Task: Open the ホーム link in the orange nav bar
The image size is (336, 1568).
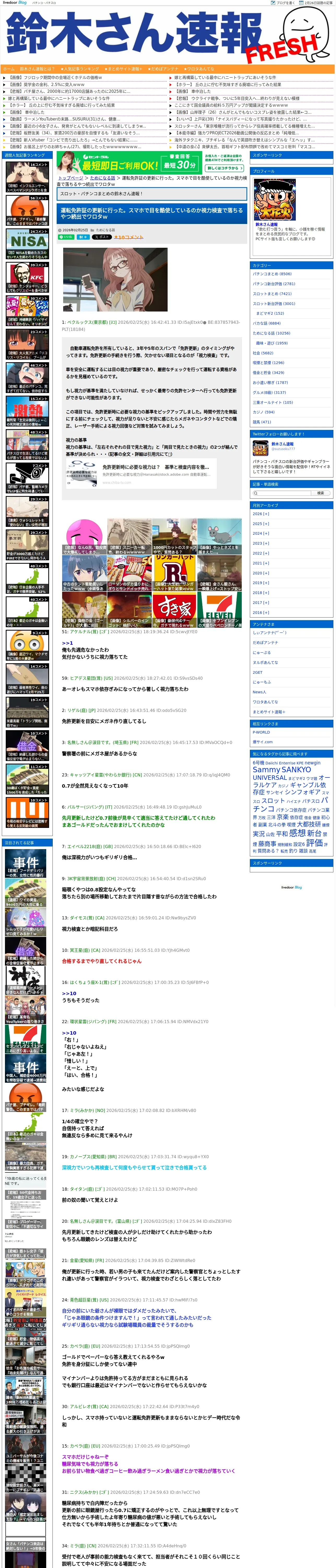Action: point(9,69)
